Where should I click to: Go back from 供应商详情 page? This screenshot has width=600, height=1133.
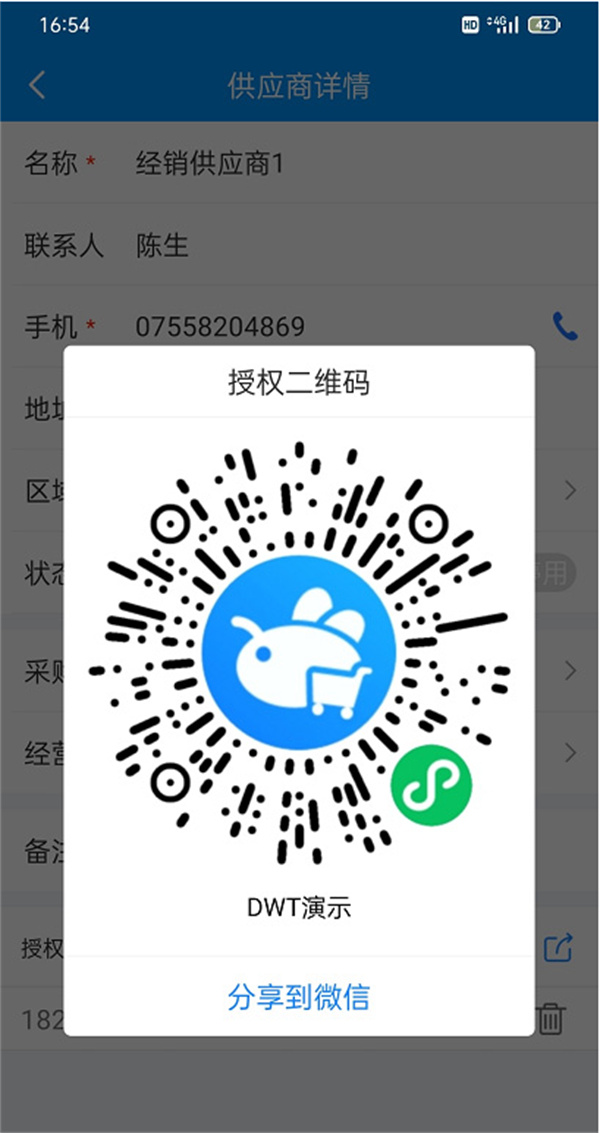tap(38, 85)
